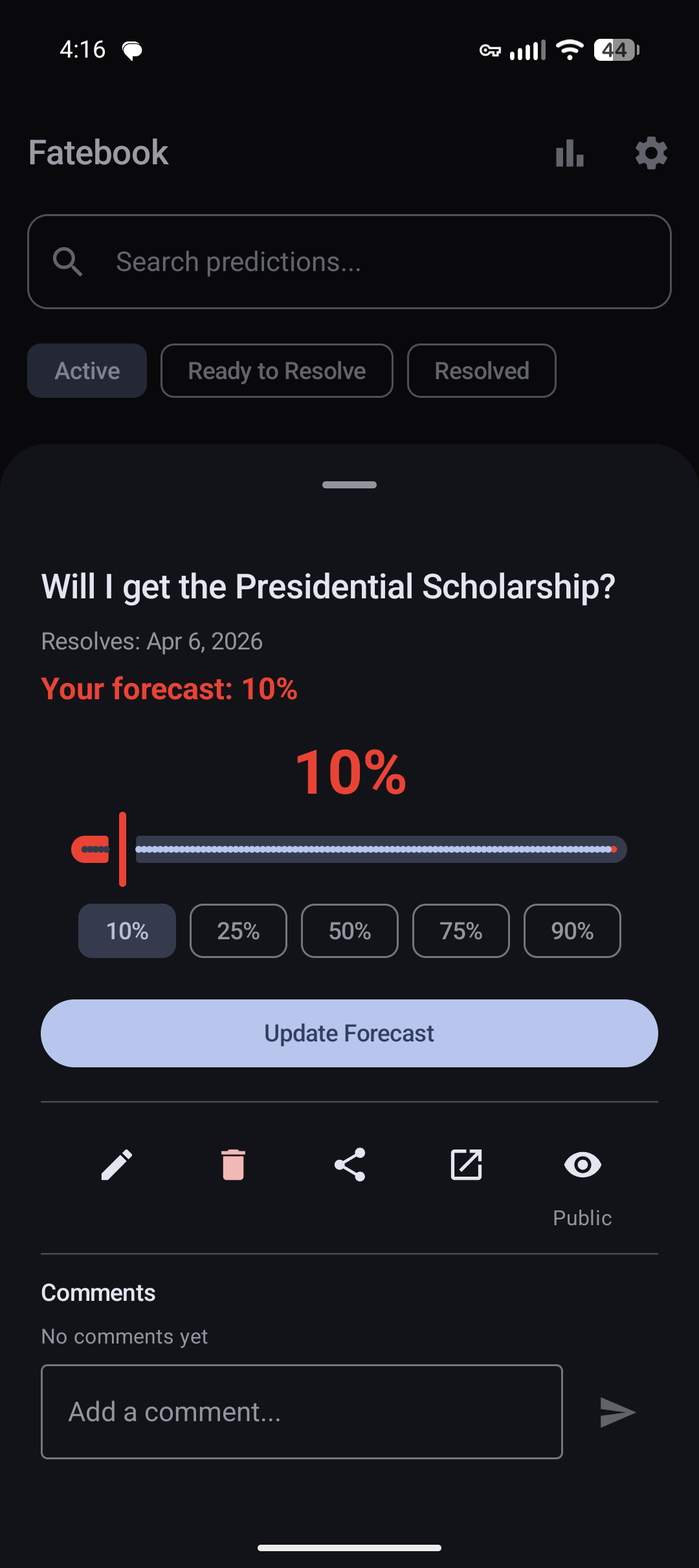Open the settings gear
The height and width of the screenshot is (1568, 699).
pos(651,153)
